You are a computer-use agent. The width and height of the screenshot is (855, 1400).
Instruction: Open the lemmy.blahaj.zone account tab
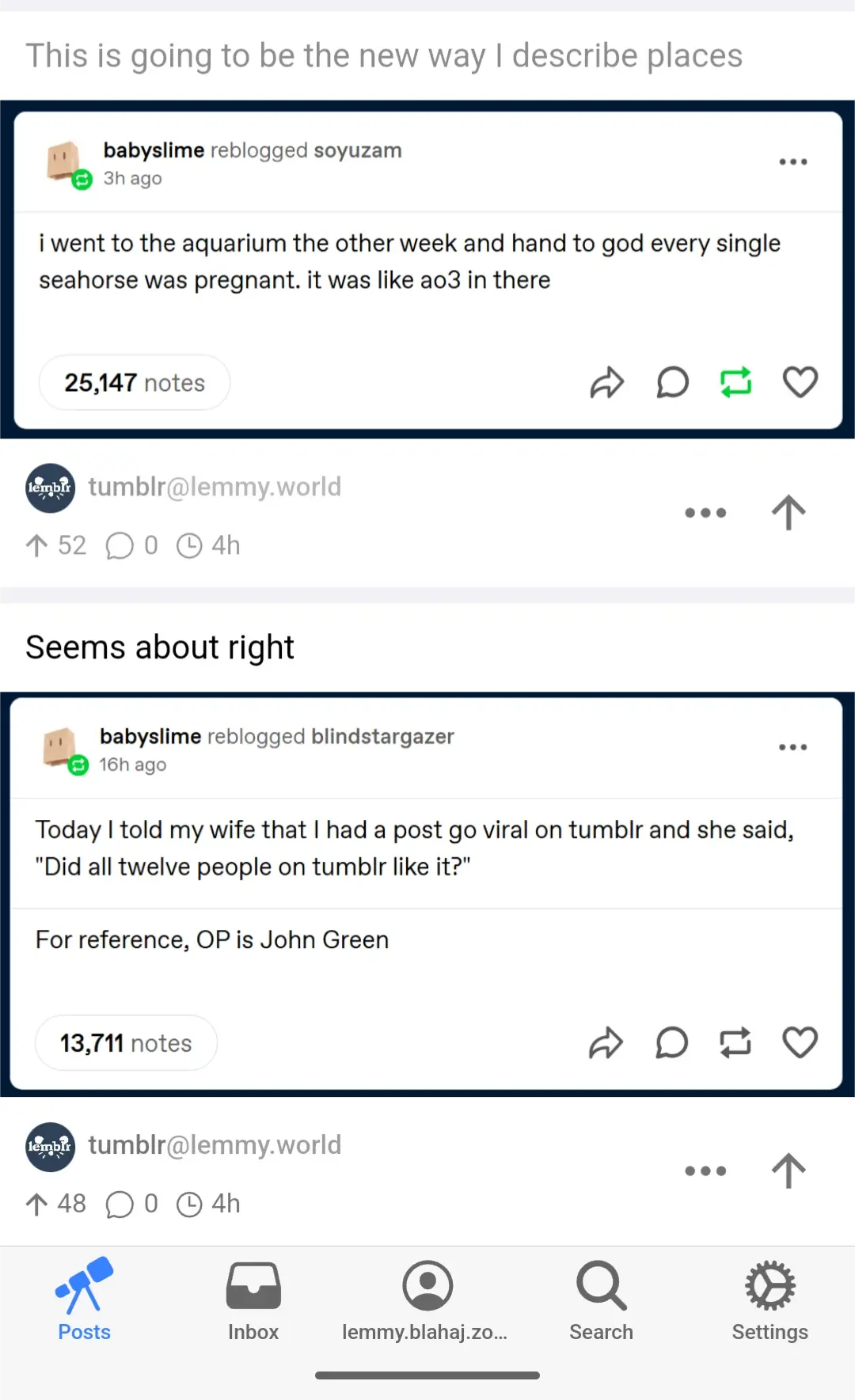pos(426,1299)
